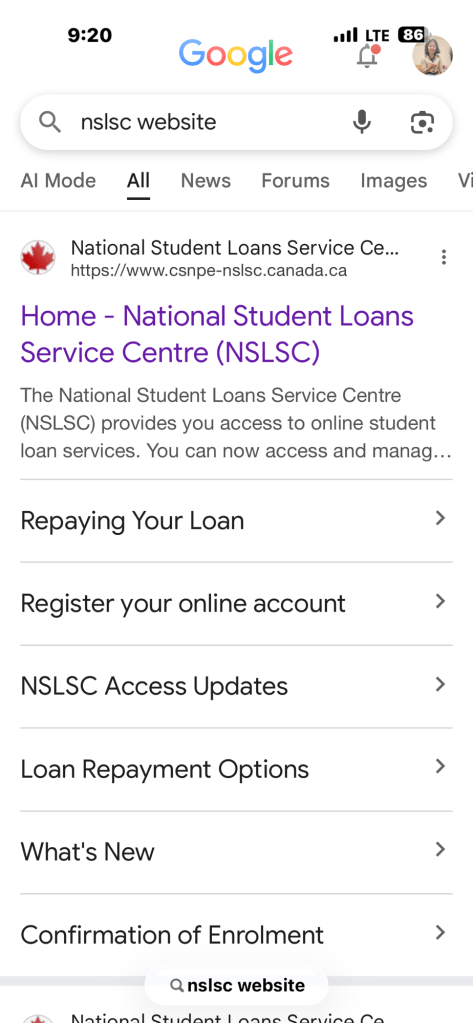Start voice search with the microphone
The height and width of the screenshot is (1023, 473).
361,122
